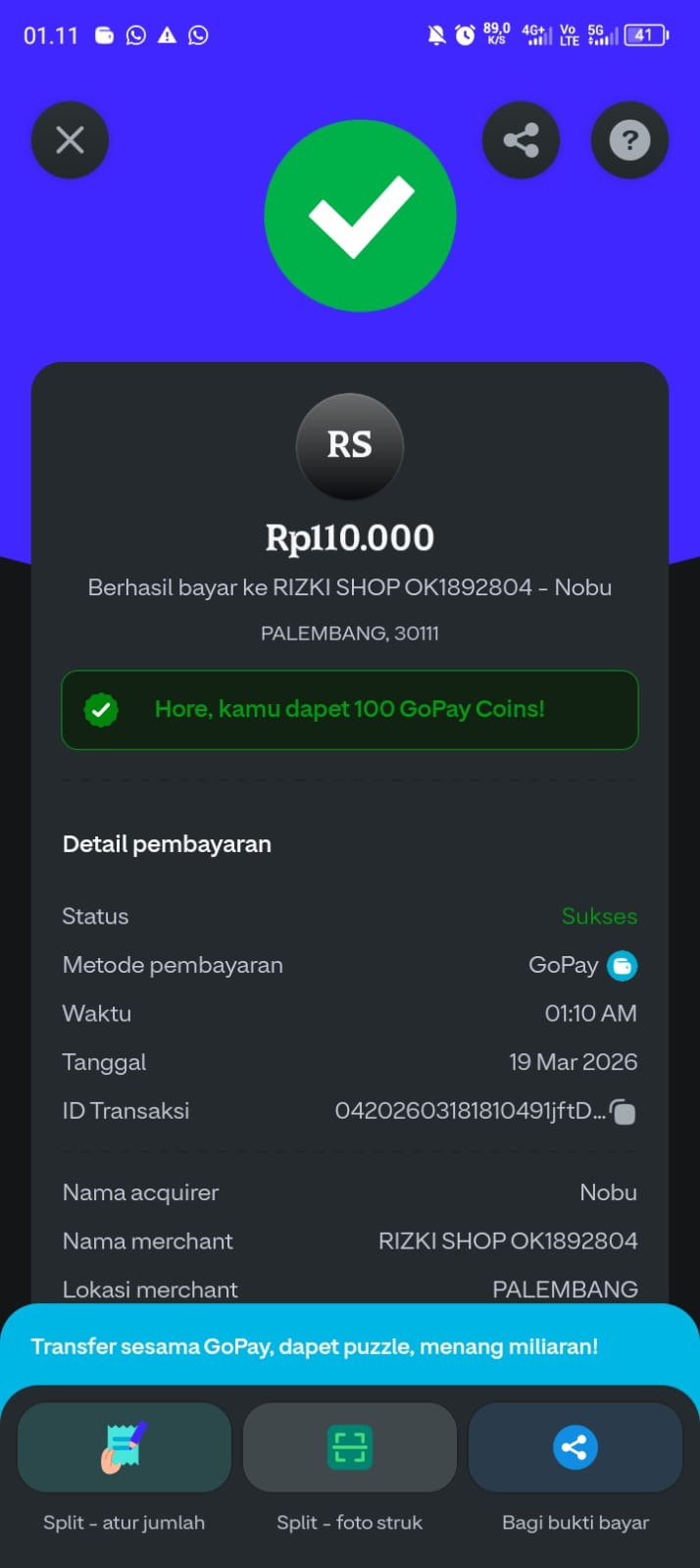
Task: Open help with the question mark icon
Action: (x=629, y=139)
